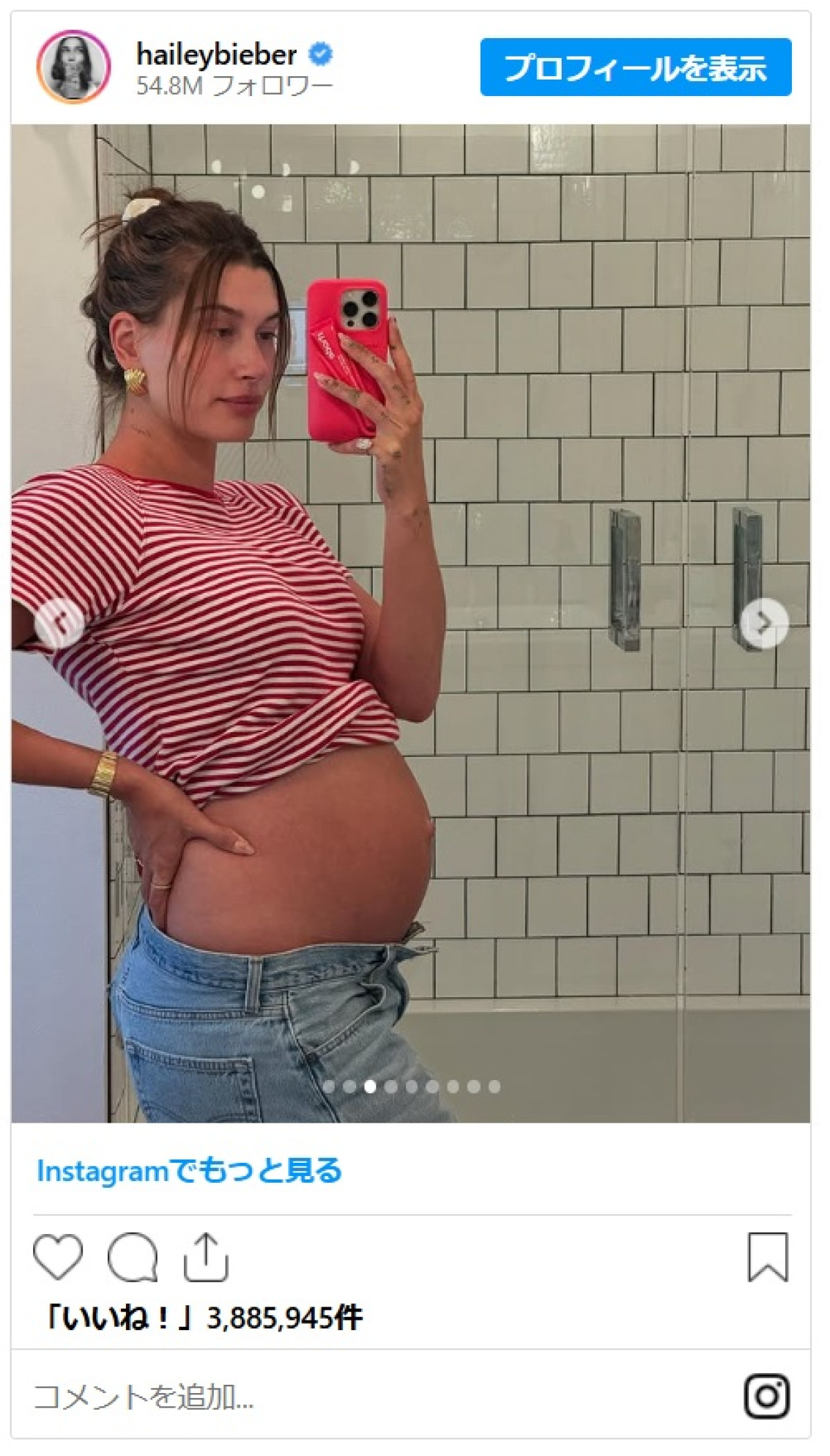Save the post with the bookmark icon
This screenshot has height=1456, width=830.
click(767, 1256)
